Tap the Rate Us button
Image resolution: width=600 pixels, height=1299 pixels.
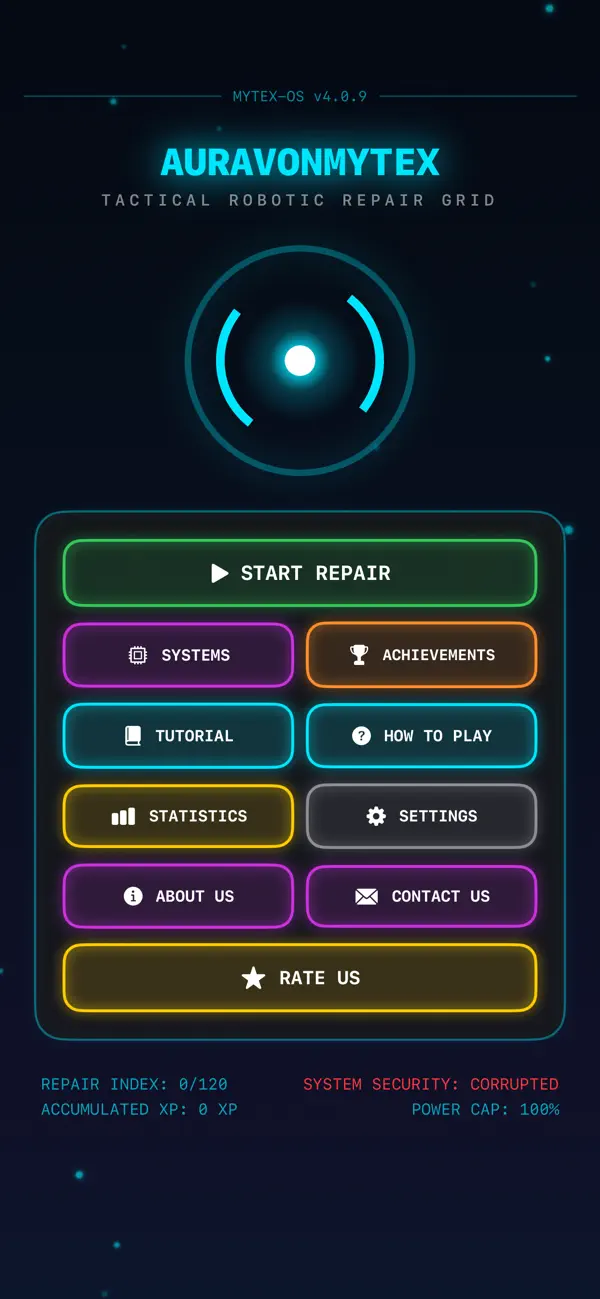[300, 978]
